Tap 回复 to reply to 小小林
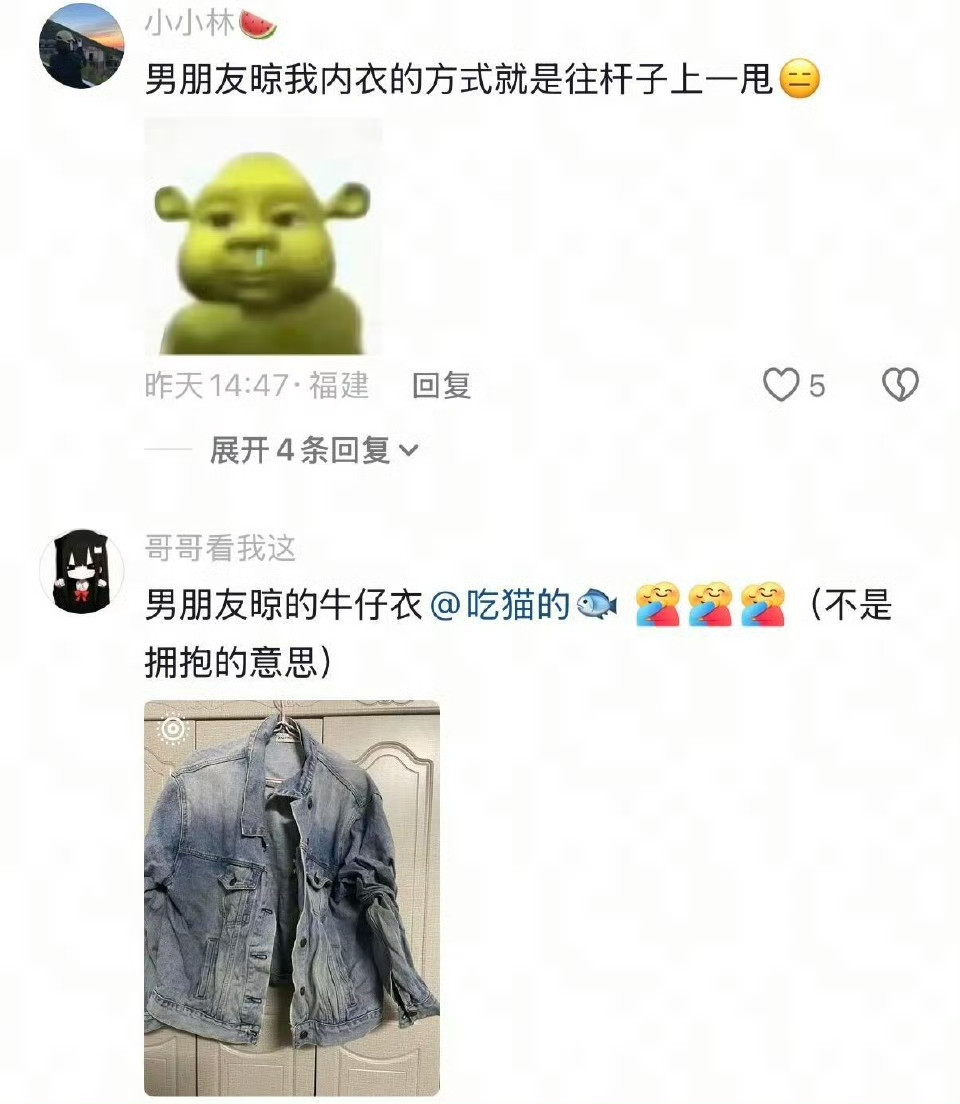 pos(442,383)
